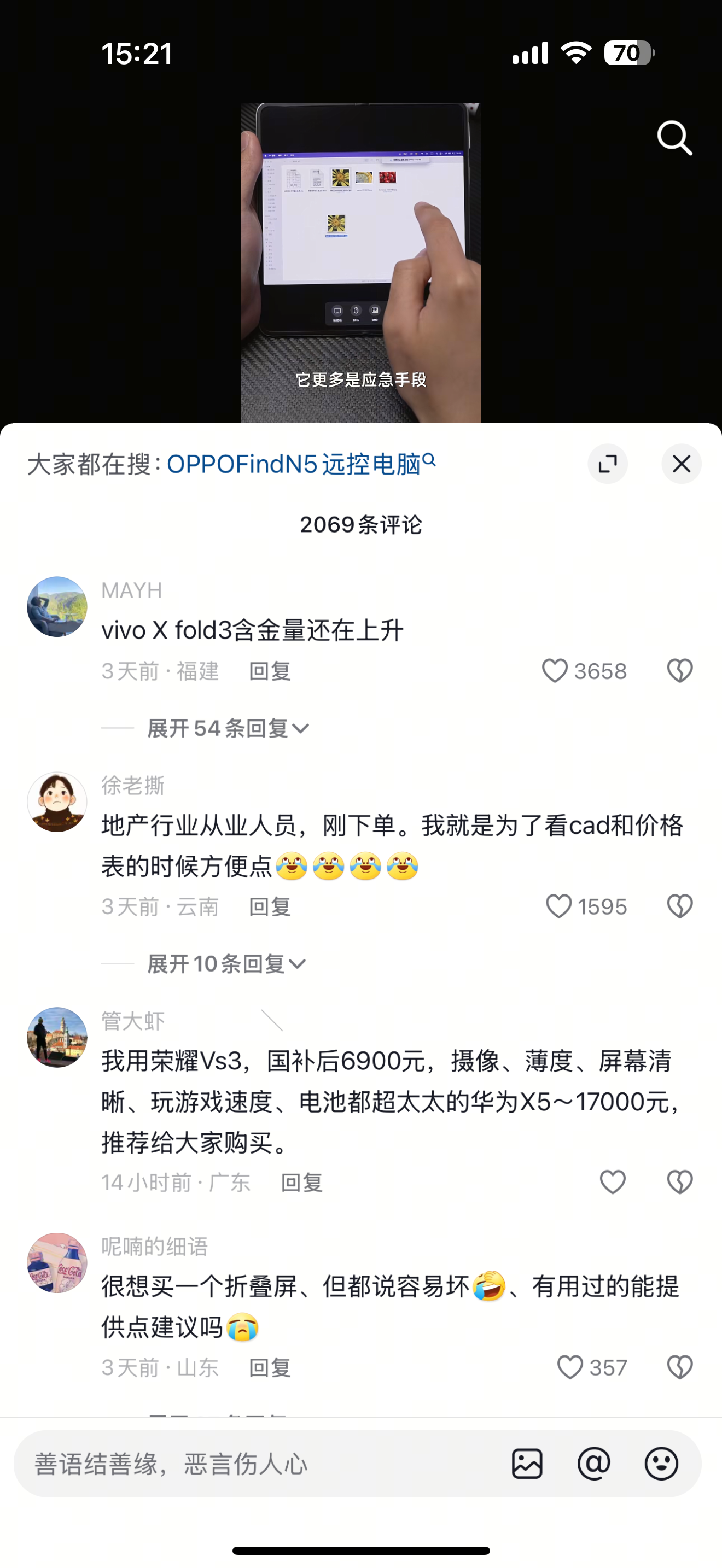Like MAYH's comment about vivo X fold3
Image resolution: width=722 pixels, height=1568 pixels.
tap(555, 671)
